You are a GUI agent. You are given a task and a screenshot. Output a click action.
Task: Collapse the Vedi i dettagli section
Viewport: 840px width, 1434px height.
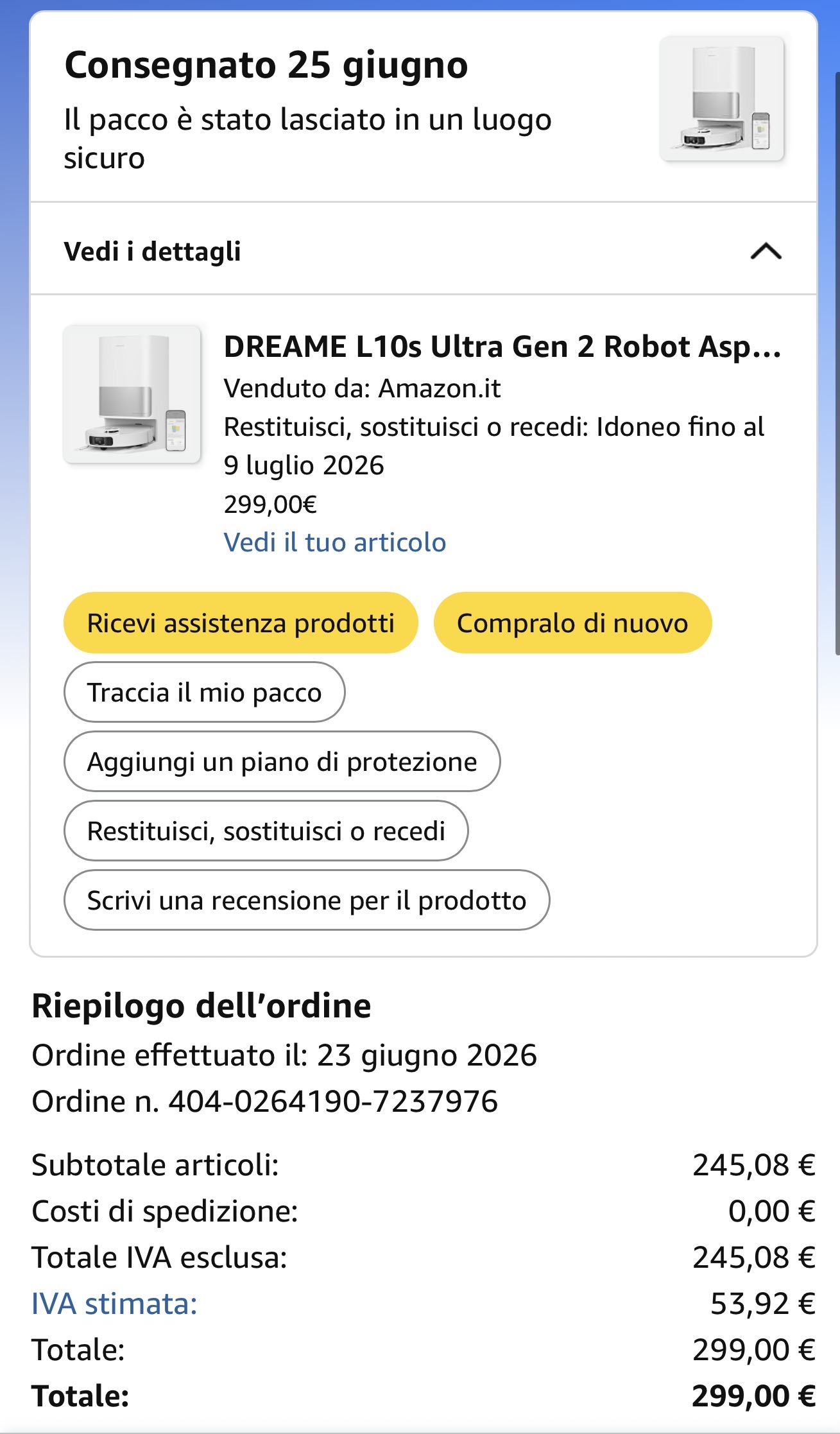click(766, 251)
